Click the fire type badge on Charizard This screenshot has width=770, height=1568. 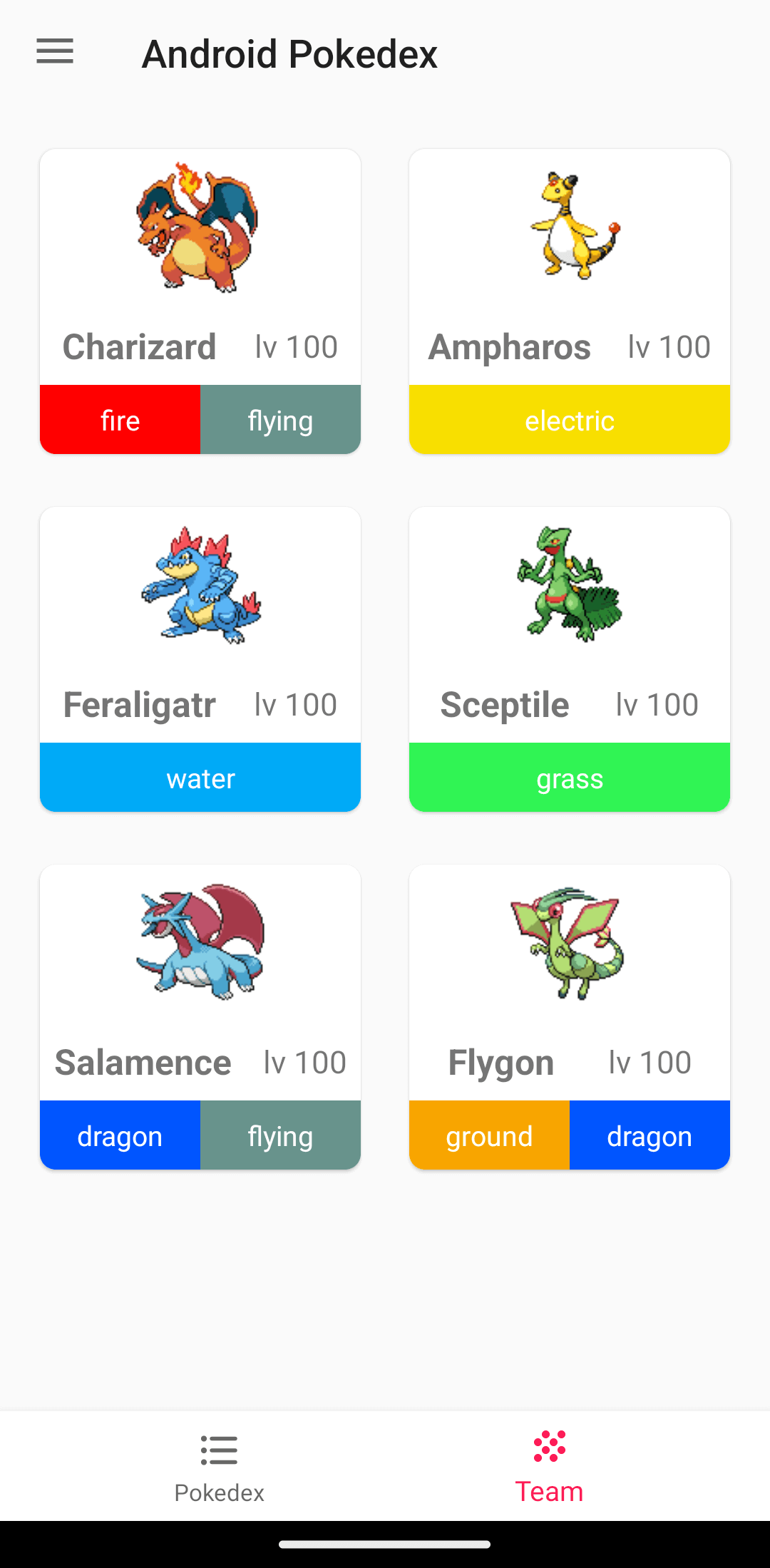tap(120, 420)
